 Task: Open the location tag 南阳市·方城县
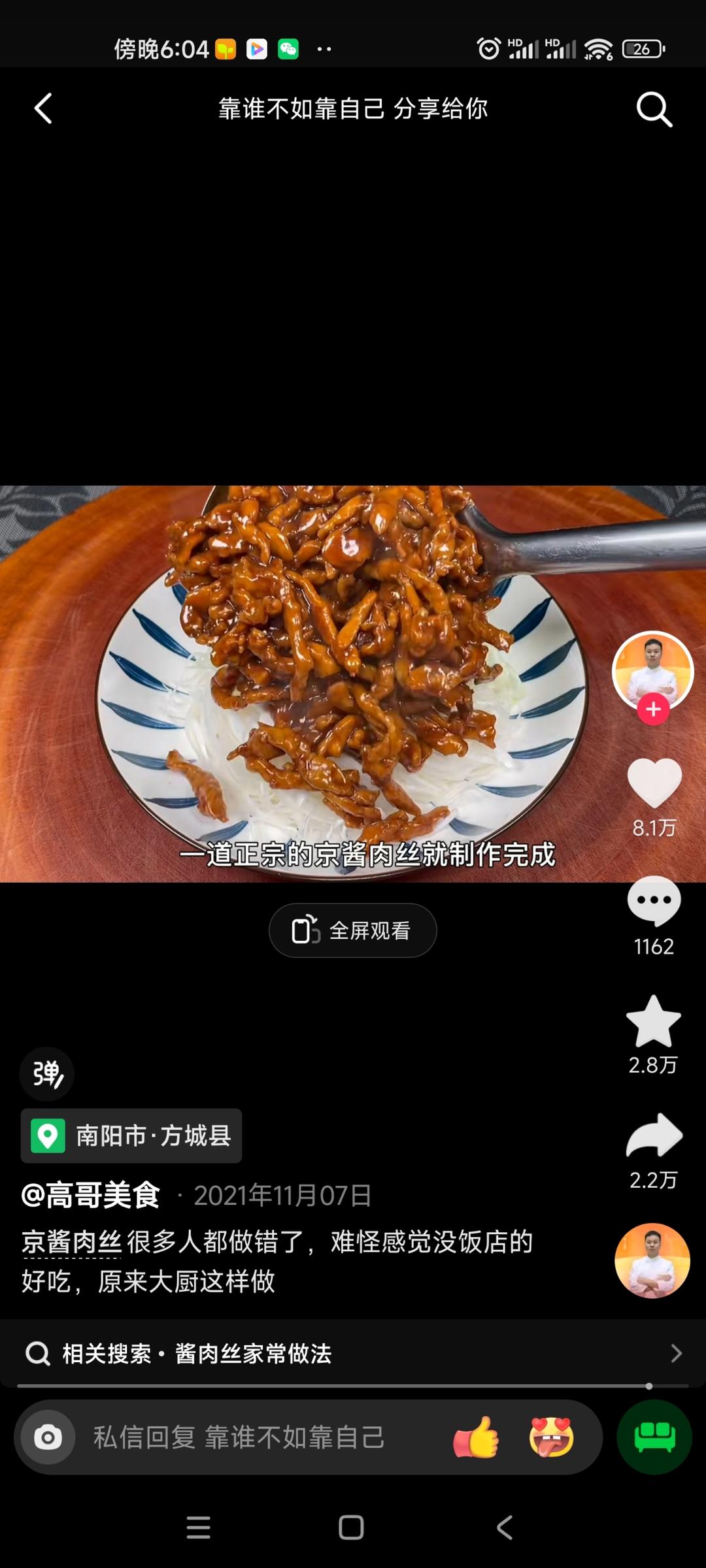tap(131, 1135)
